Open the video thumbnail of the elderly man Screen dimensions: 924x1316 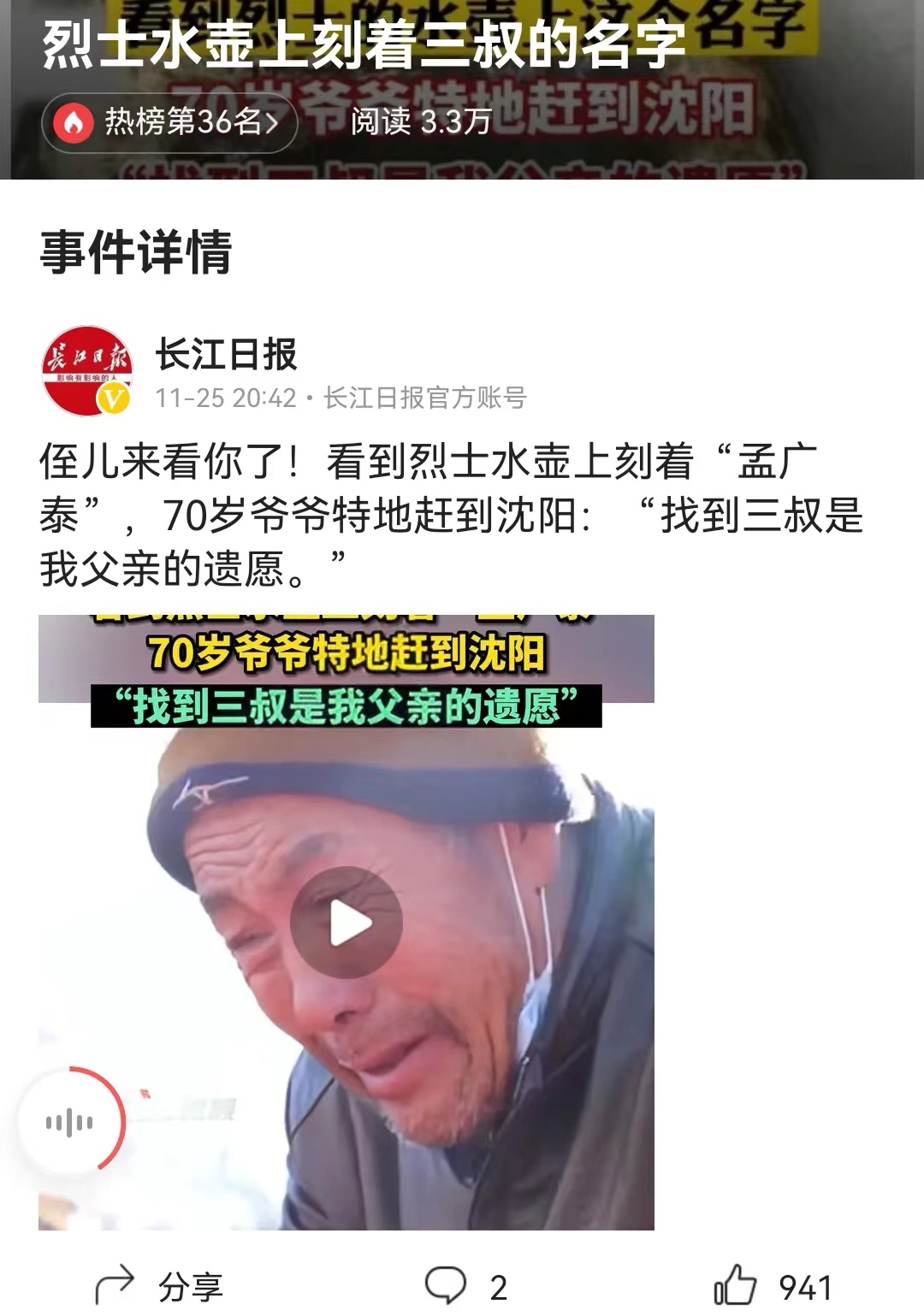[x=348, y=922]
